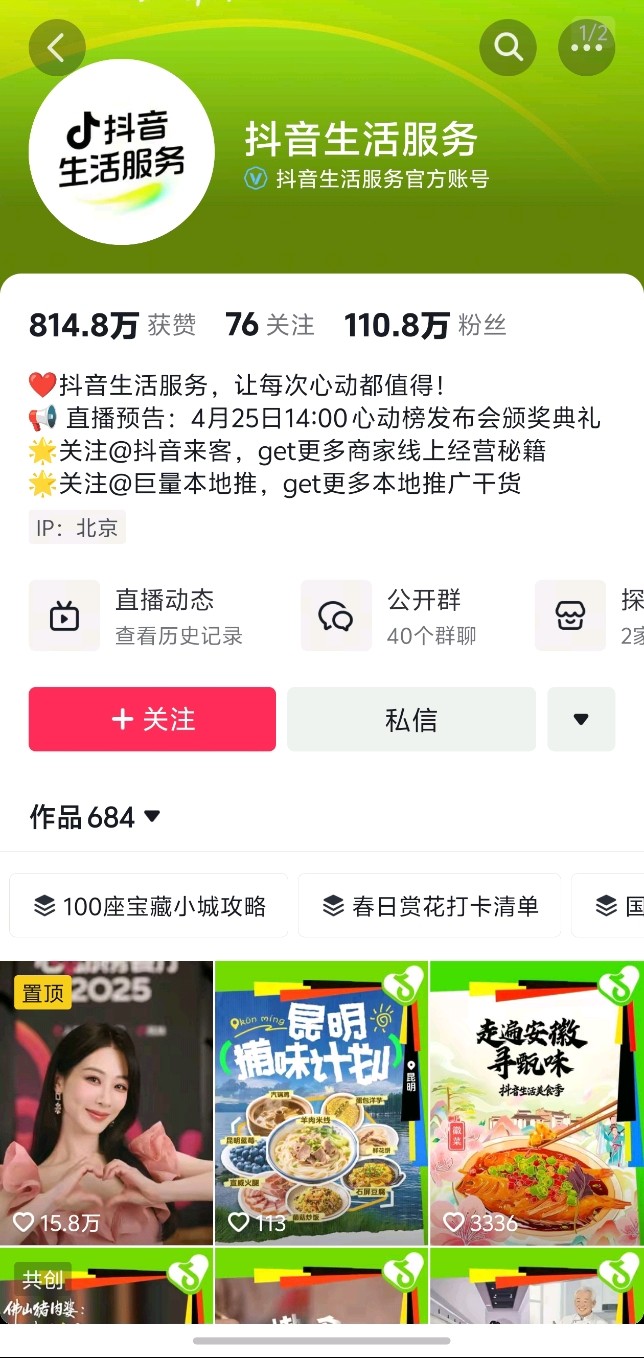The height and width of the screenshot is (1358, 644).
Task: View the 110.8万 粉丝 followers list
Action: click(425, 325)
